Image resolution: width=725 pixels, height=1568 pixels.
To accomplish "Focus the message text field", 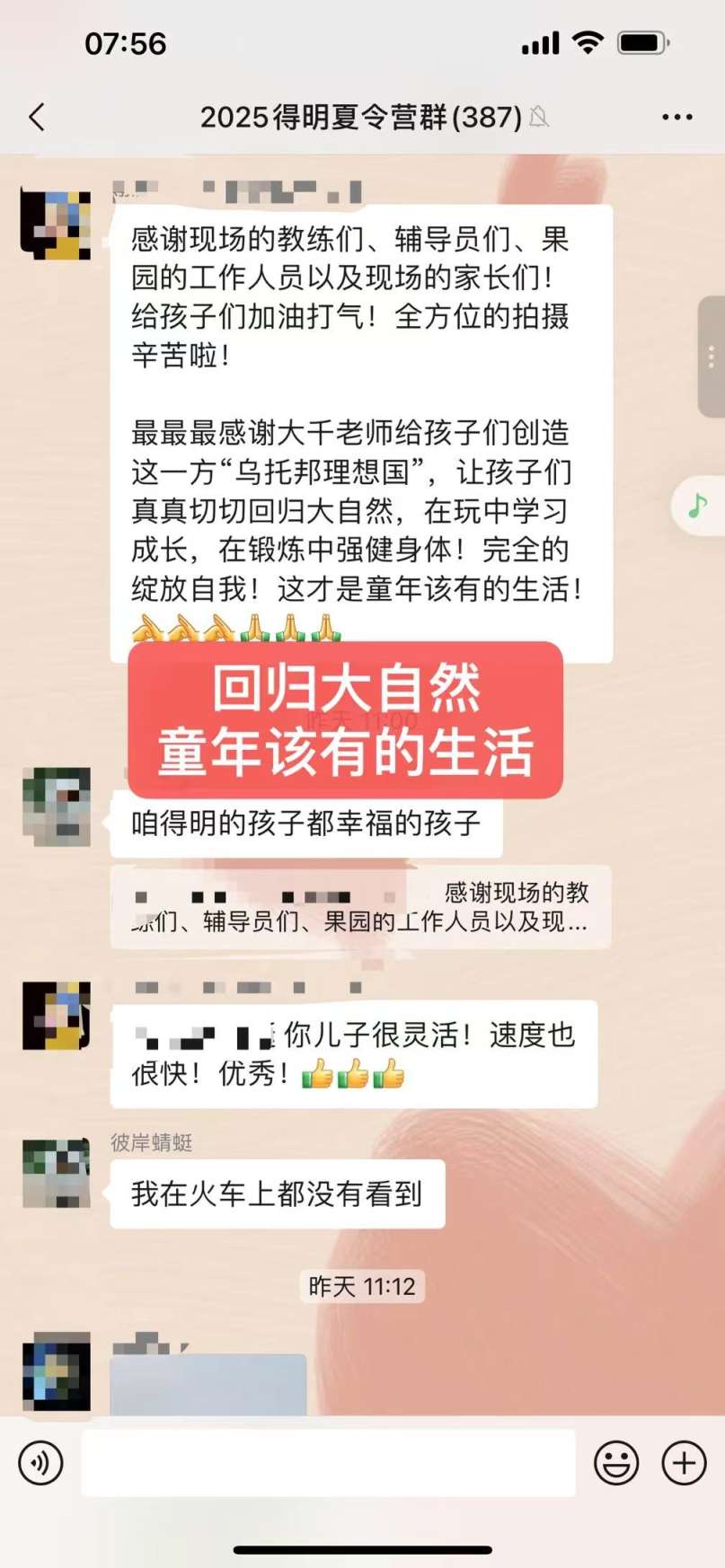I will [x=328, y=1463].
